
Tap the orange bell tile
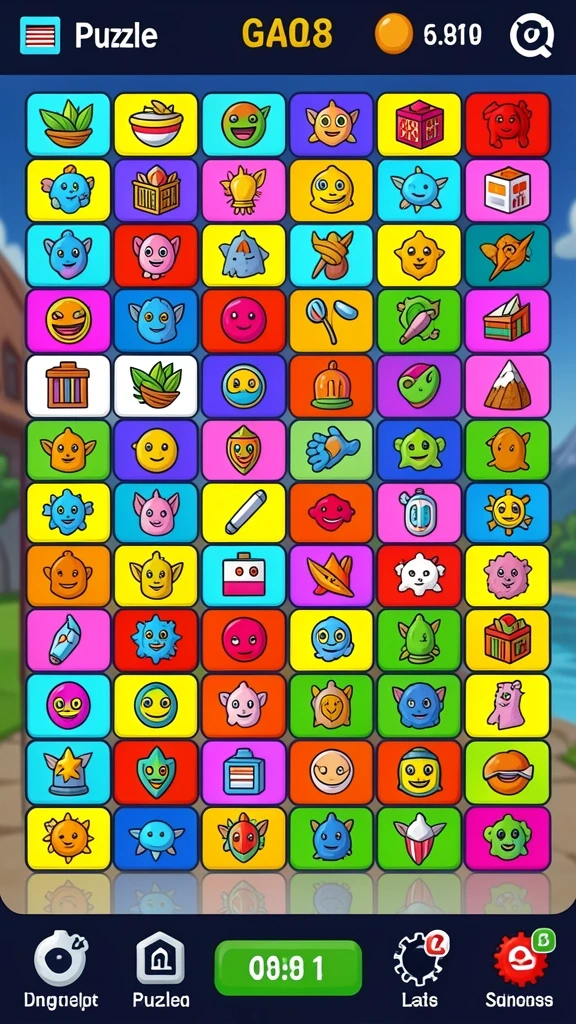pos(331,386)
